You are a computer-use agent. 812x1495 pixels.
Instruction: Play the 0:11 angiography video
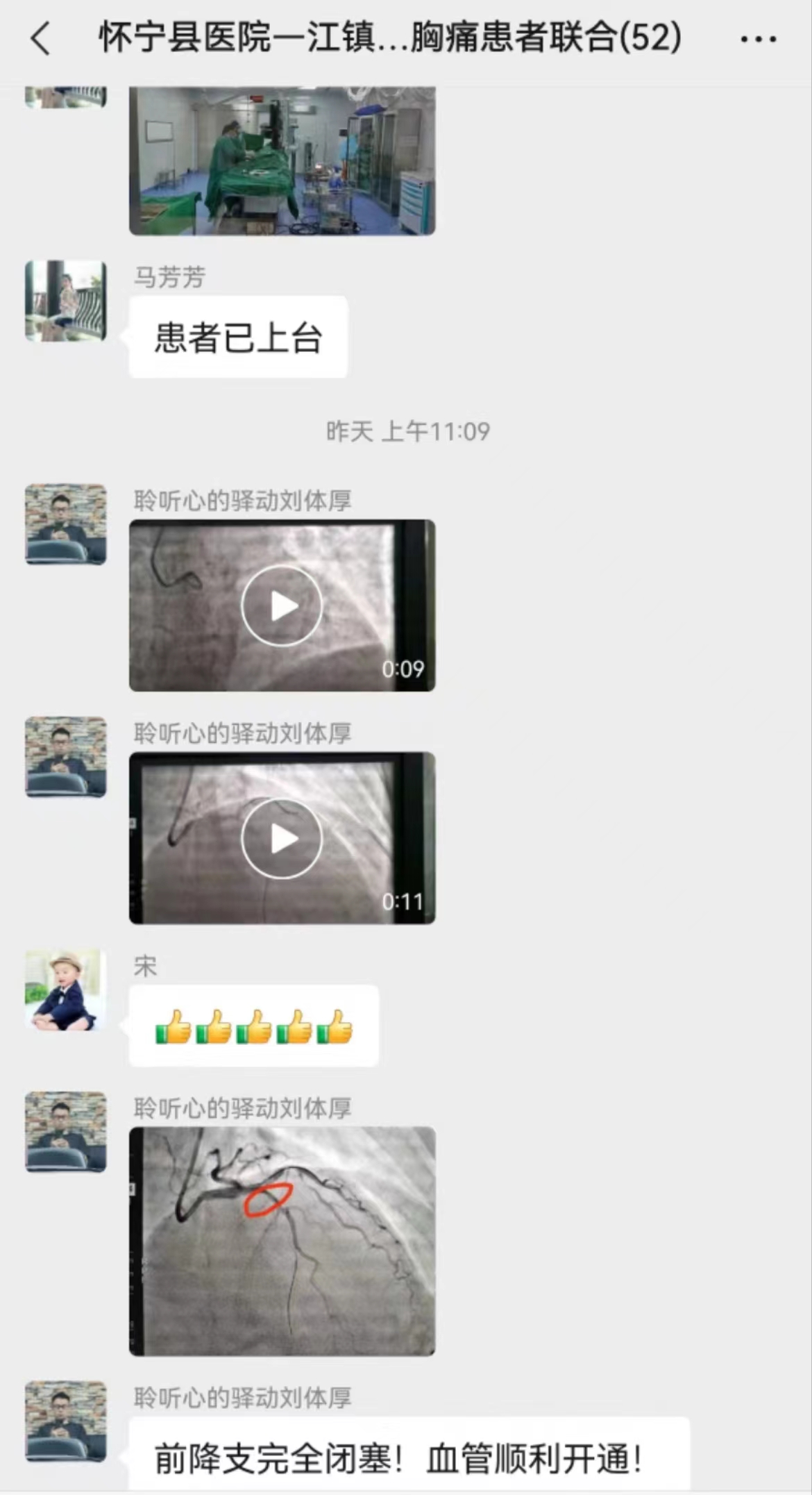click(x=282, y=838)
